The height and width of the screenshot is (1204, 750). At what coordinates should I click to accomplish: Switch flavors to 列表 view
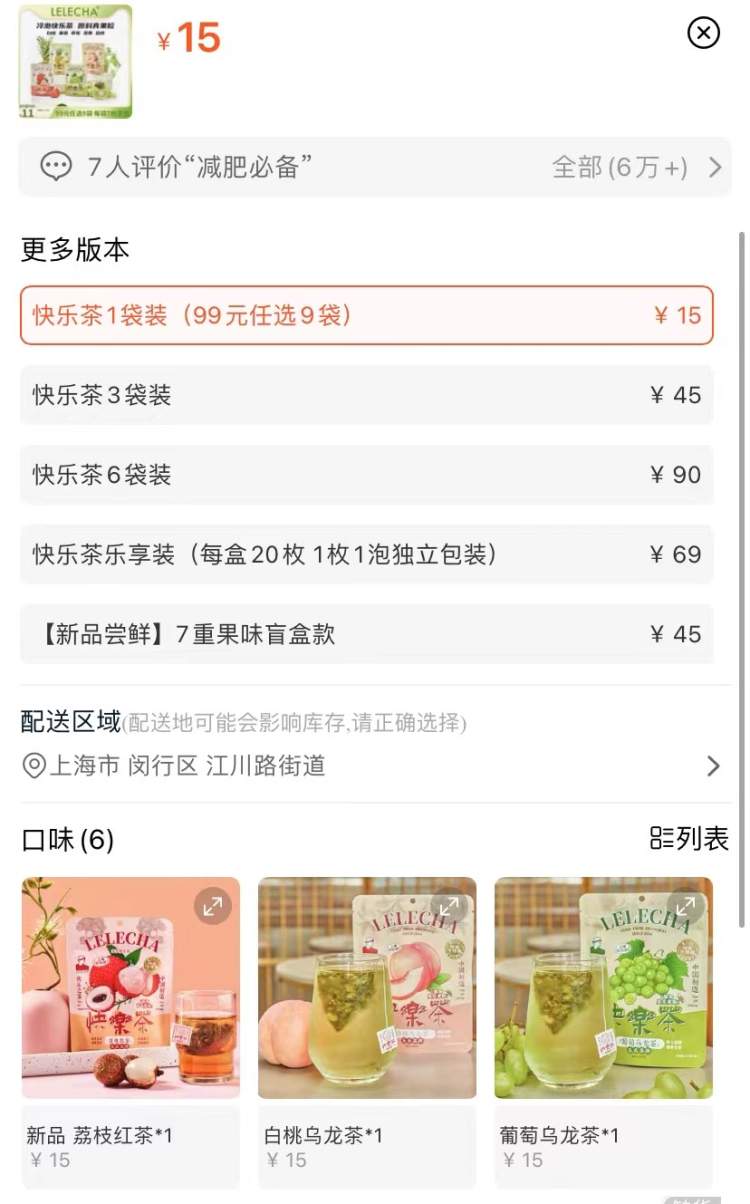pyautogui.click(x=689, y=839)
